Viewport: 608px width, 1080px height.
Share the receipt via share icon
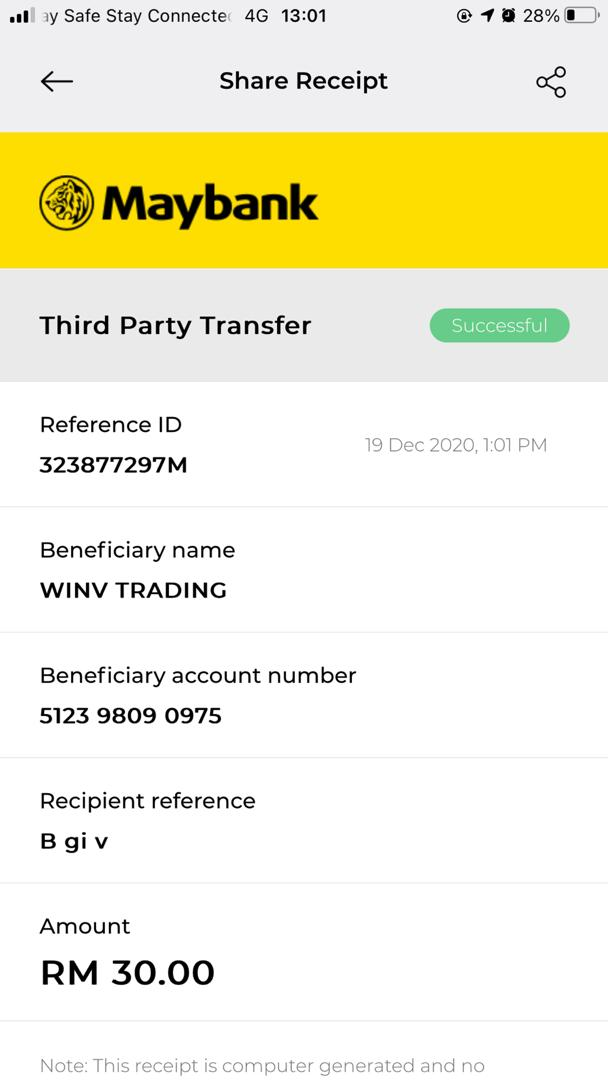[x=551, y=82]
